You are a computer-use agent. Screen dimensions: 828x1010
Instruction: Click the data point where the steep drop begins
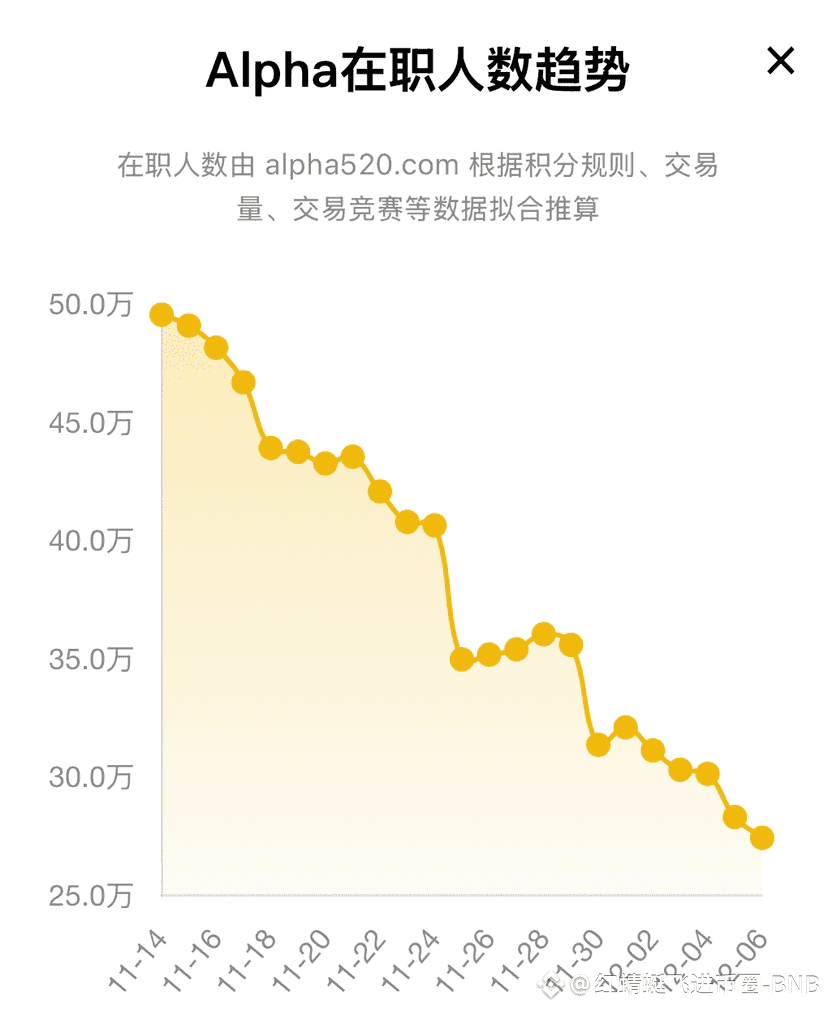(x=435, y=522)
